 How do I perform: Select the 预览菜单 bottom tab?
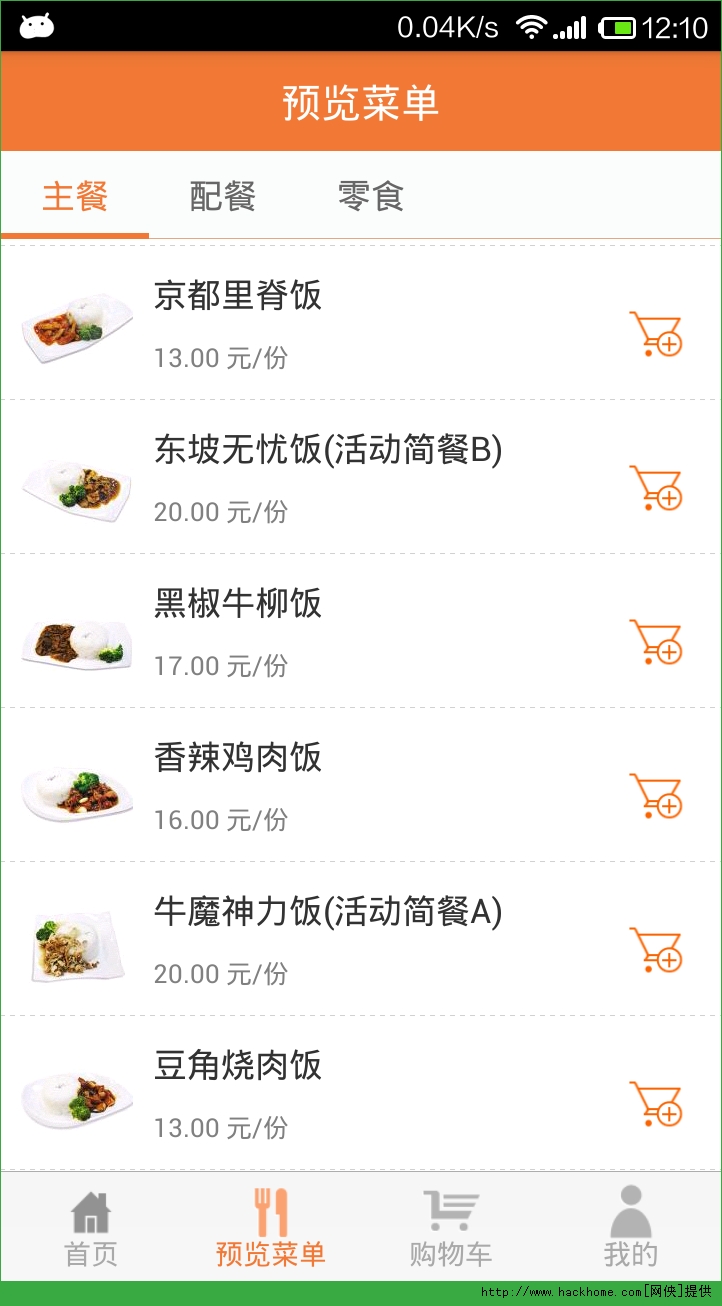271,1227
